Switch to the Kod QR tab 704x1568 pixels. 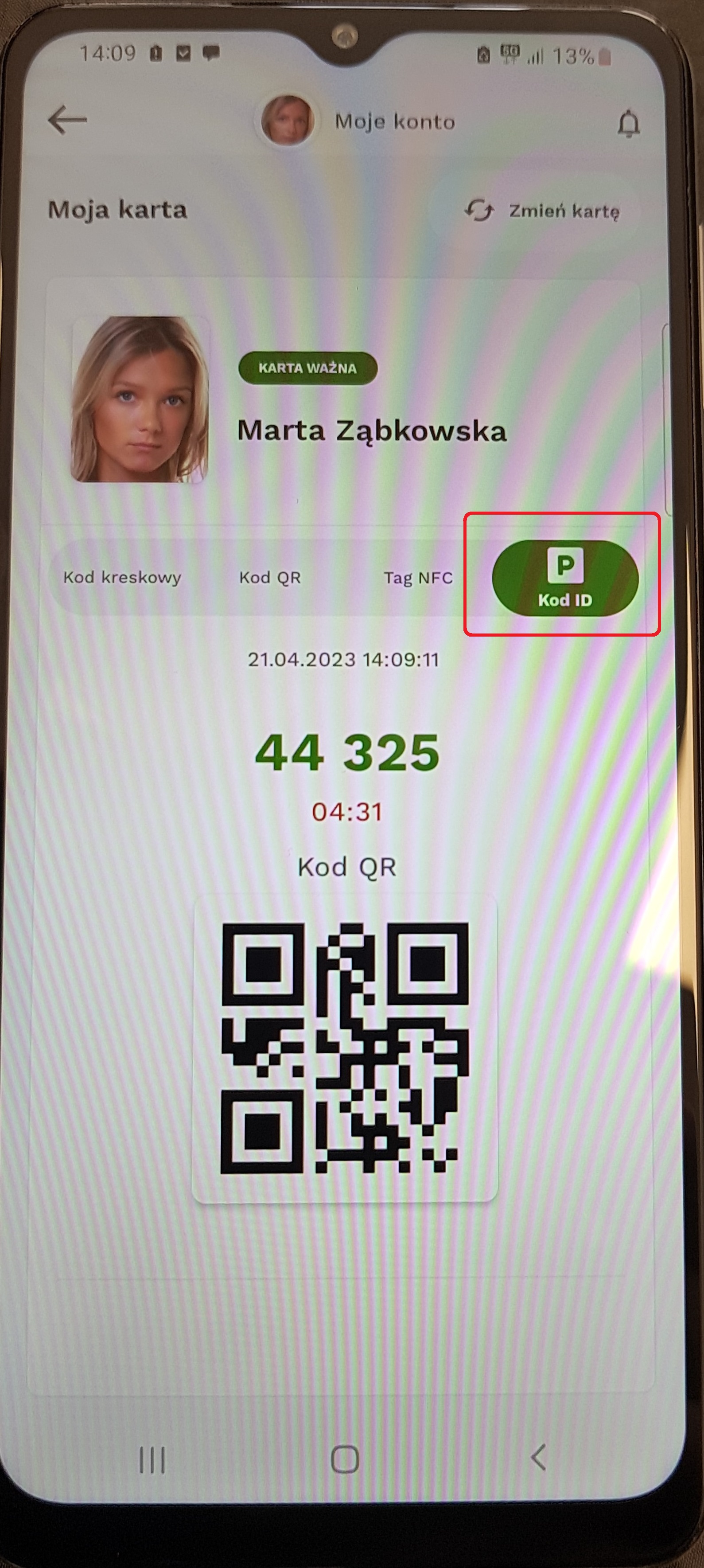[x=269, y=577]
